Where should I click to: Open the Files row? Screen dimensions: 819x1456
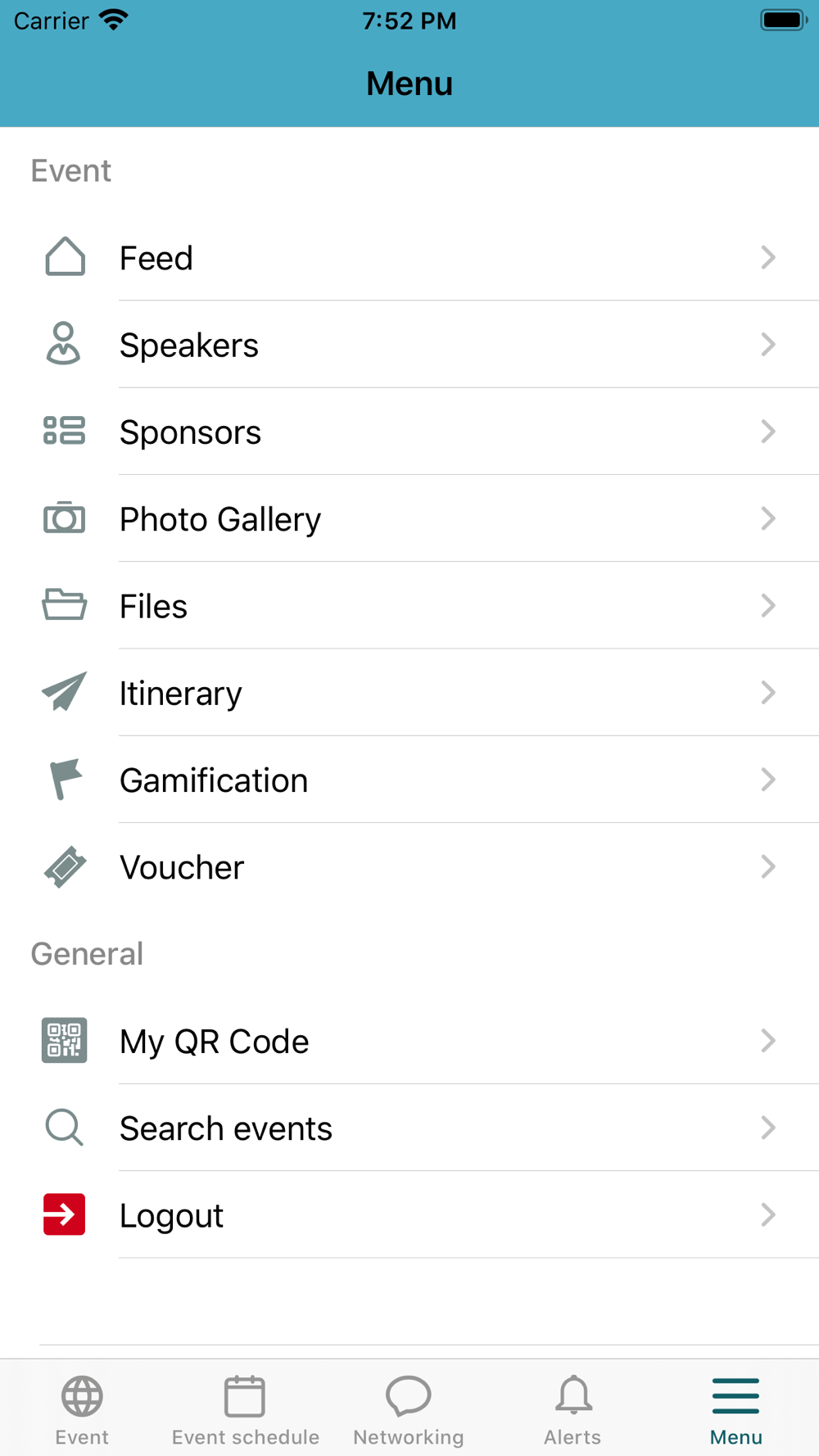tap(409, 605)
